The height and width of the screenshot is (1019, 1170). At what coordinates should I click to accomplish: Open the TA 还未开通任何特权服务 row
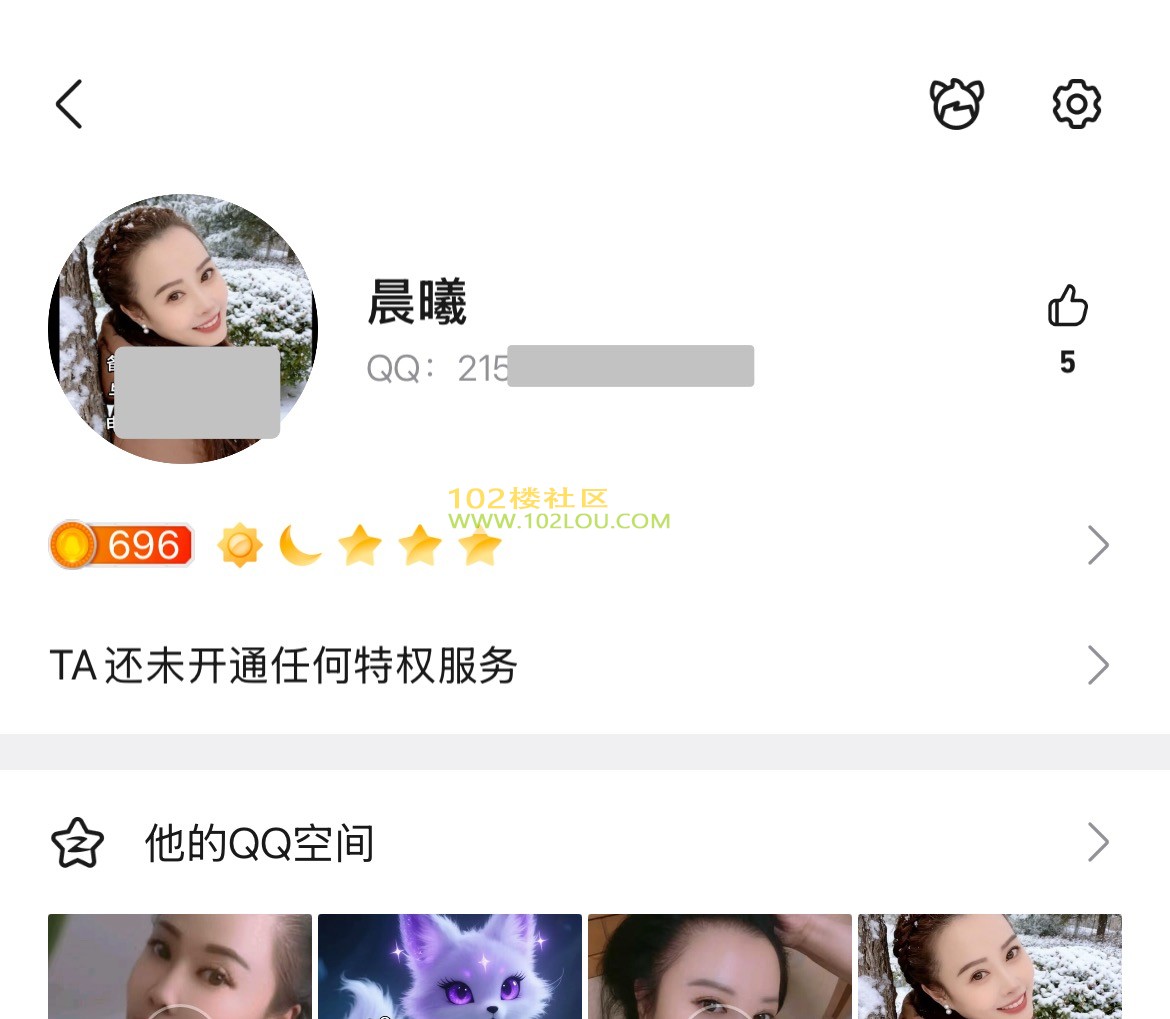pyautogui.click(x=580, y=666)
